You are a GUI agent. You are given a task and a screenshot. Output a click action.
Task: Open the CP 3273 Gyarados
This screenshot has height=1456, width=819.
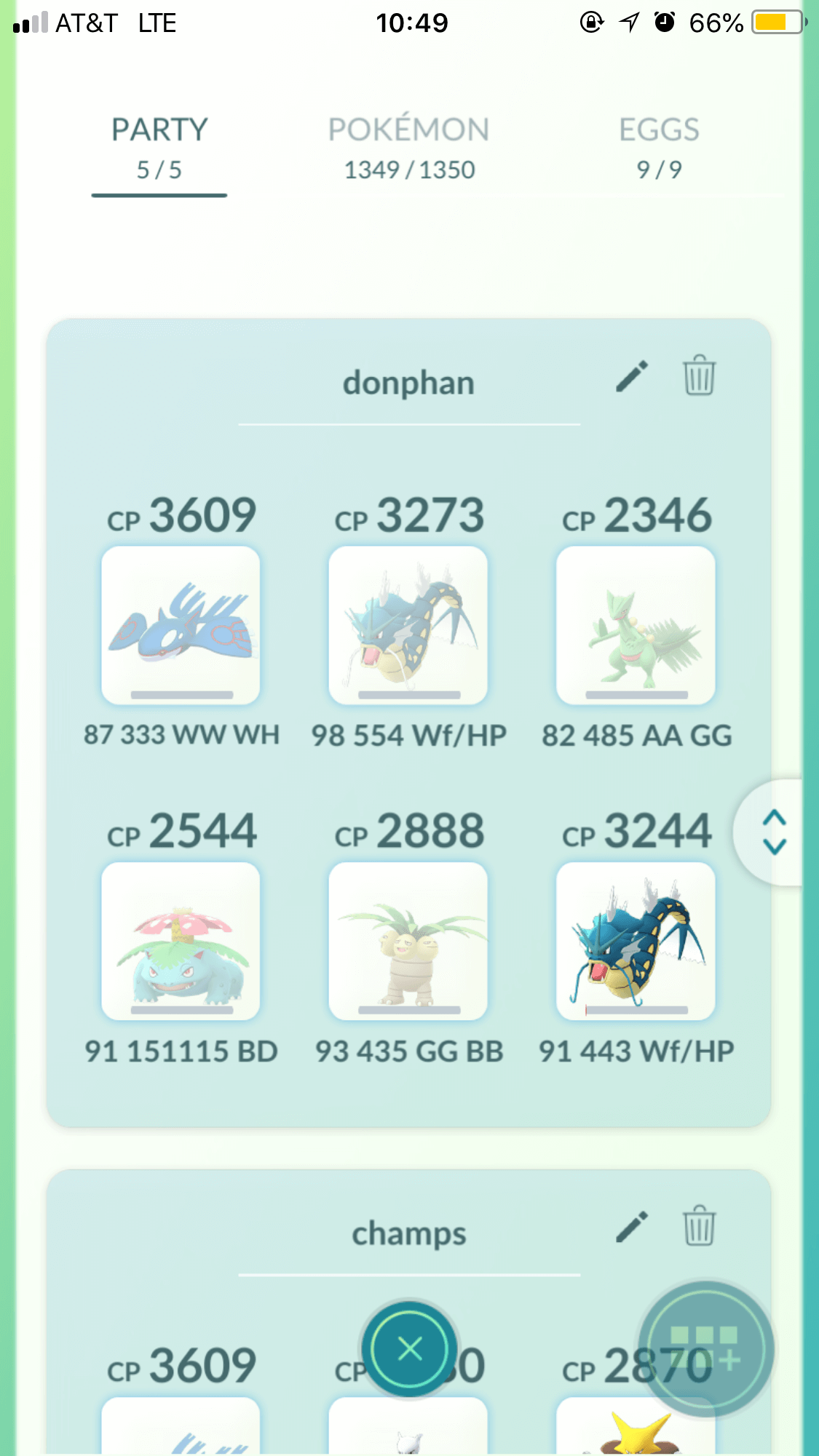pos(408,626)
